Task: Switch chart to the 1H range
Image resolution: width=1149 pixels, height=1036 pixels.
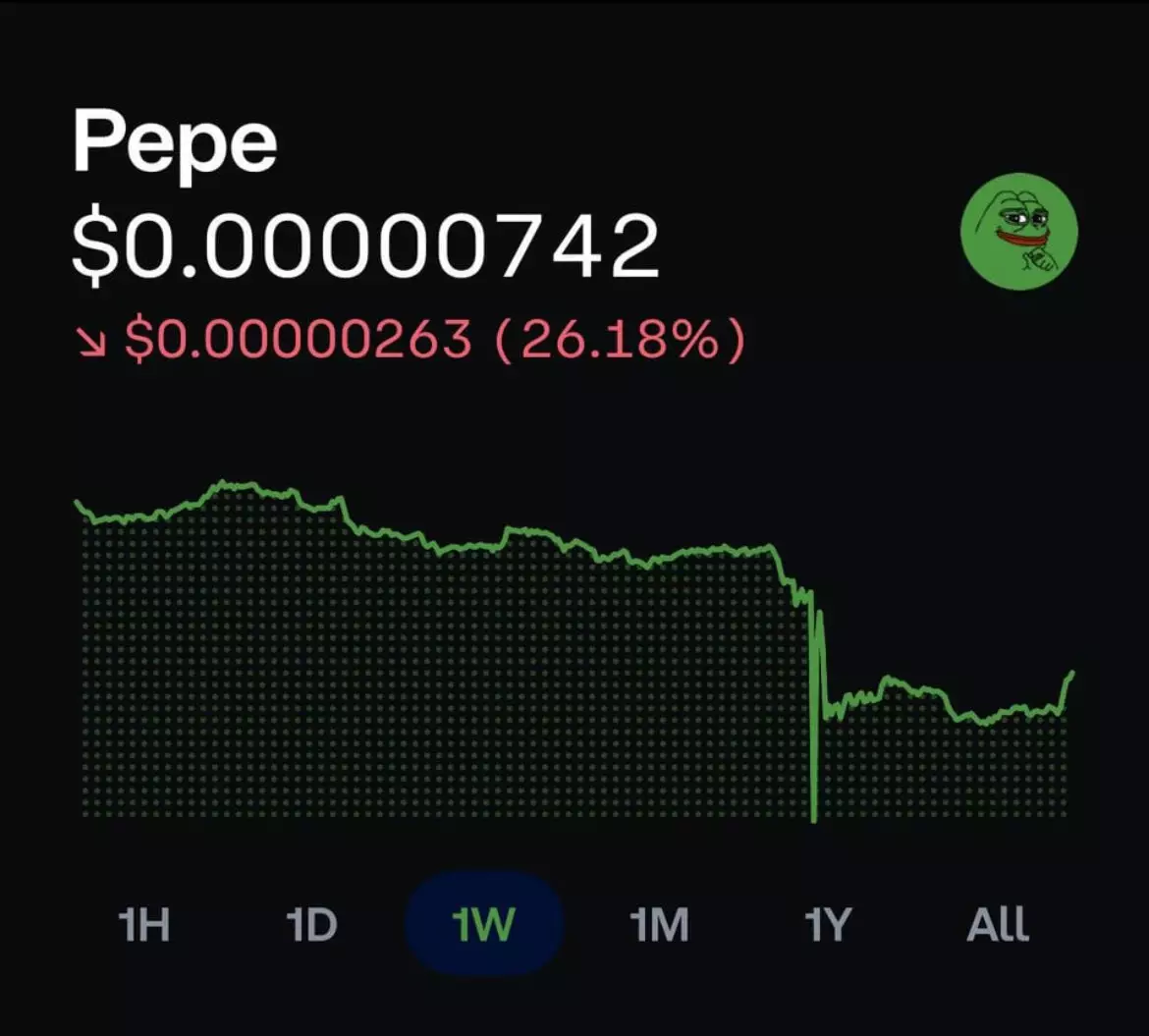Action: 143,925
